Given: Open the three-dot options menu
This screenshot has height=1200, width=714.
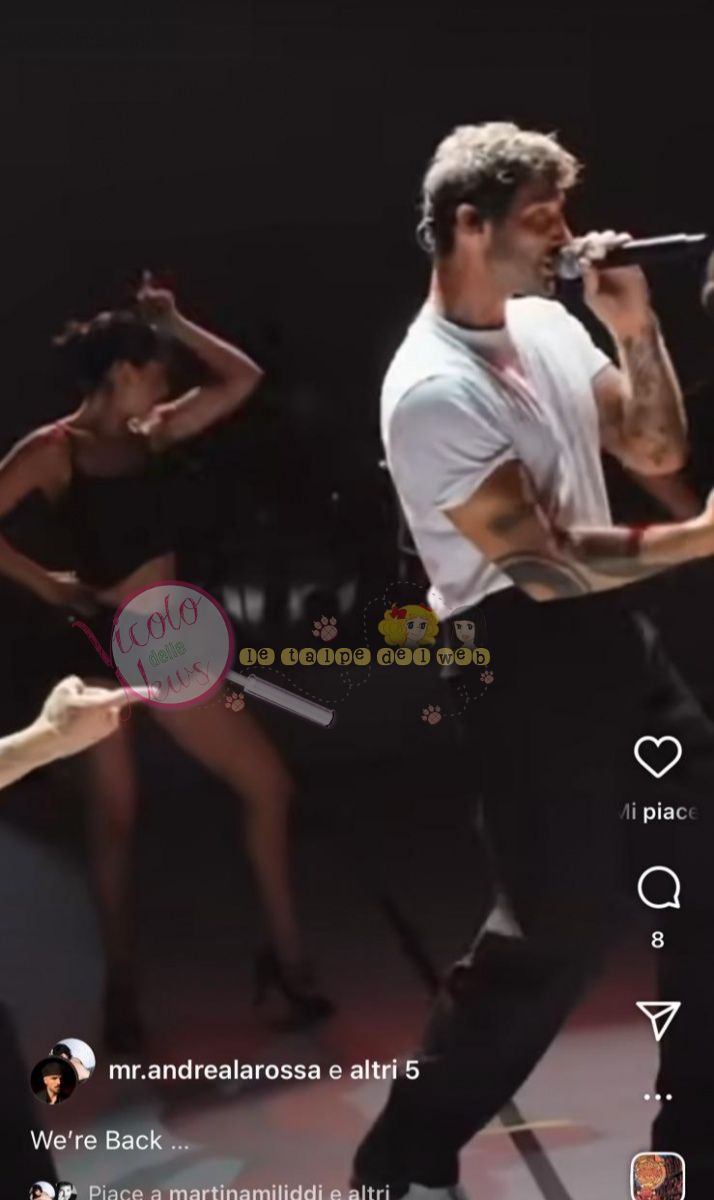Looking at the screenshot, I should pyautogui.click(x=657, y=1097).
